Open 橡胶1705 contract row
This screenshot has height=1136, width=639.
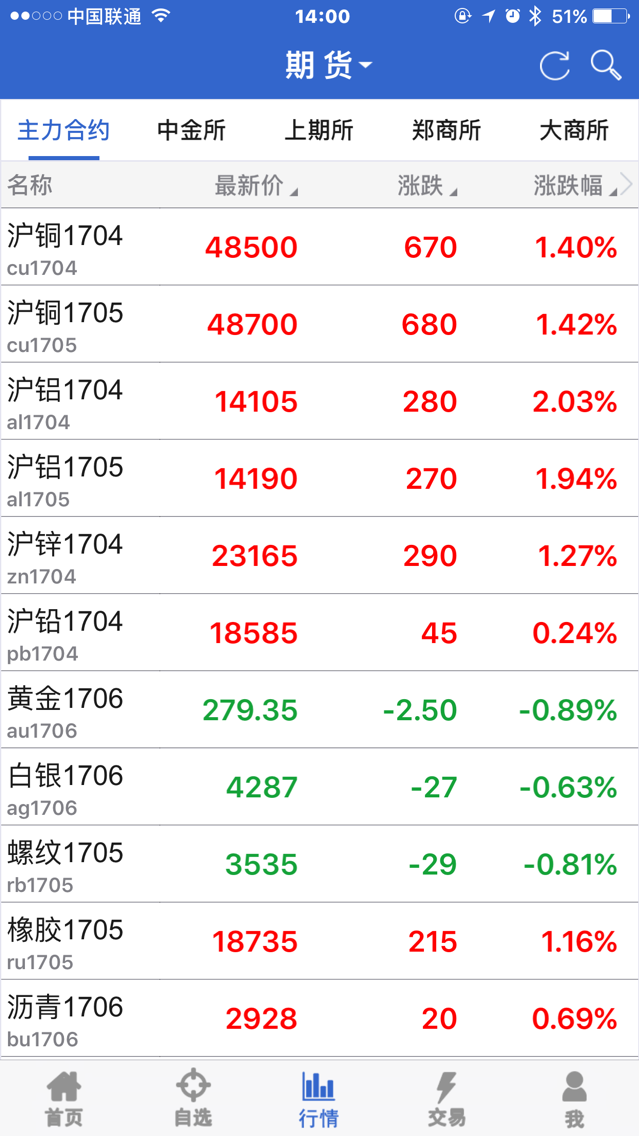click(x=319, y=941)
